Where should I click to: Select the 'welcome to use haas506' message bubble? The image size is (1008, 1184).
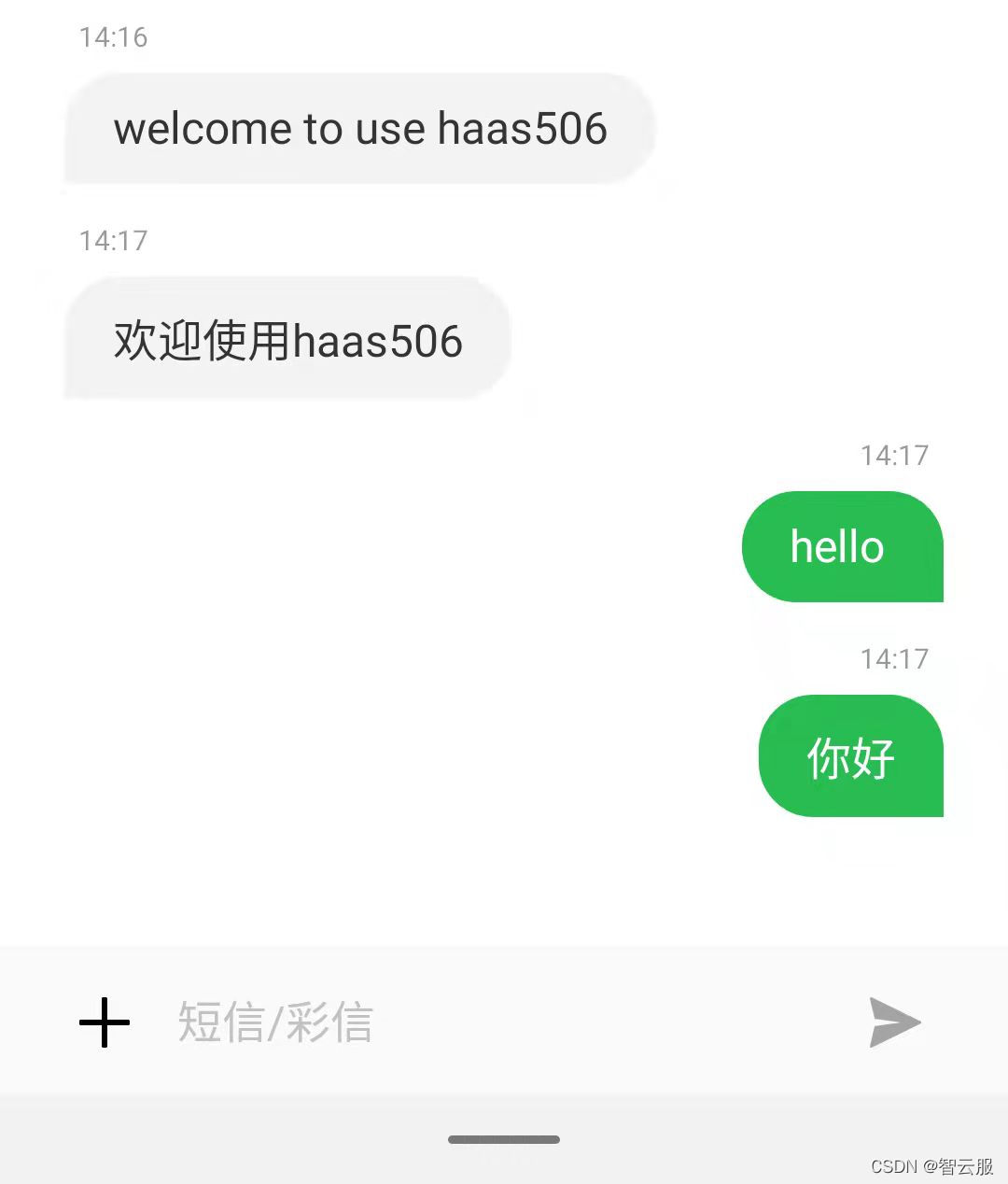[360, 129]
